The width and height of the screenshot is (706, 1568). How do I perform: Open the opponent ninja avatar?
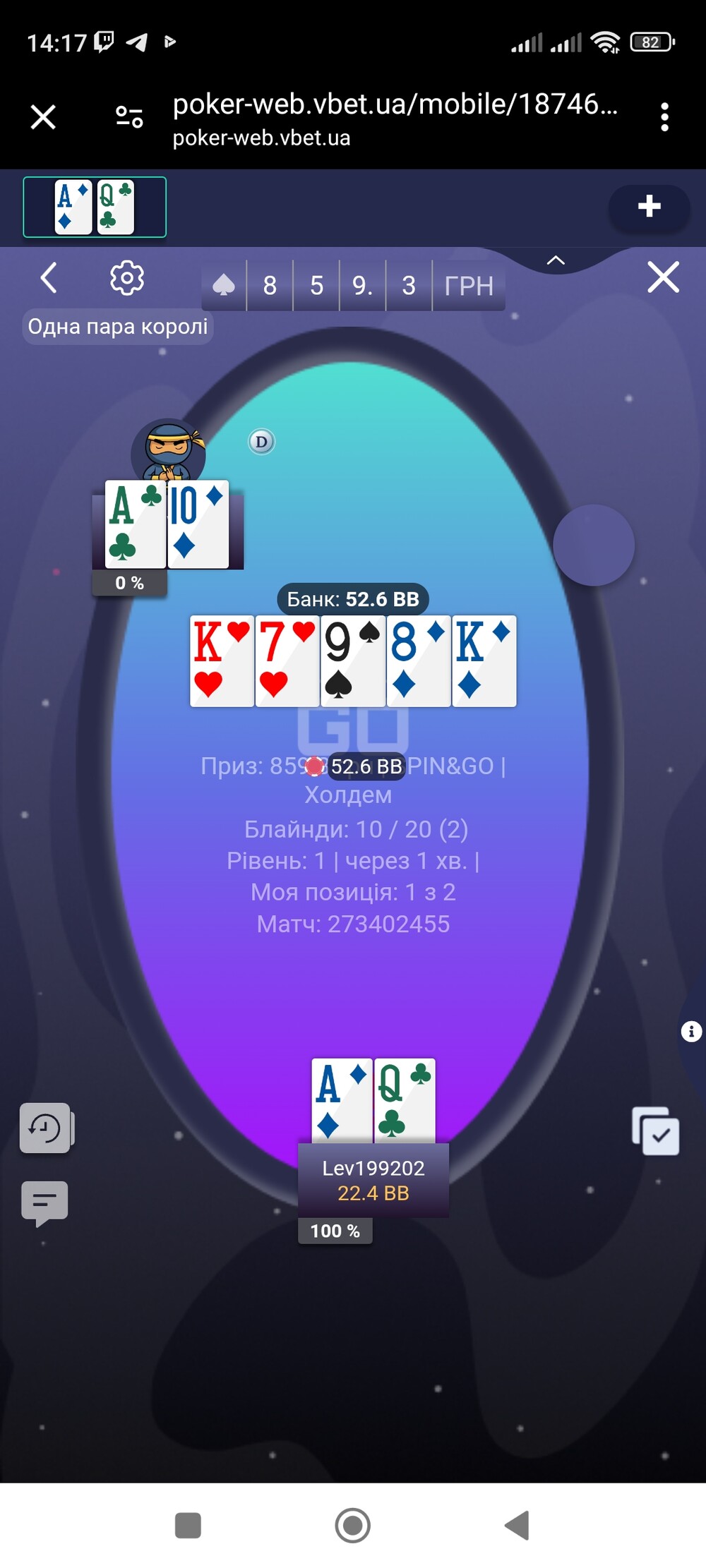(169, 450)
